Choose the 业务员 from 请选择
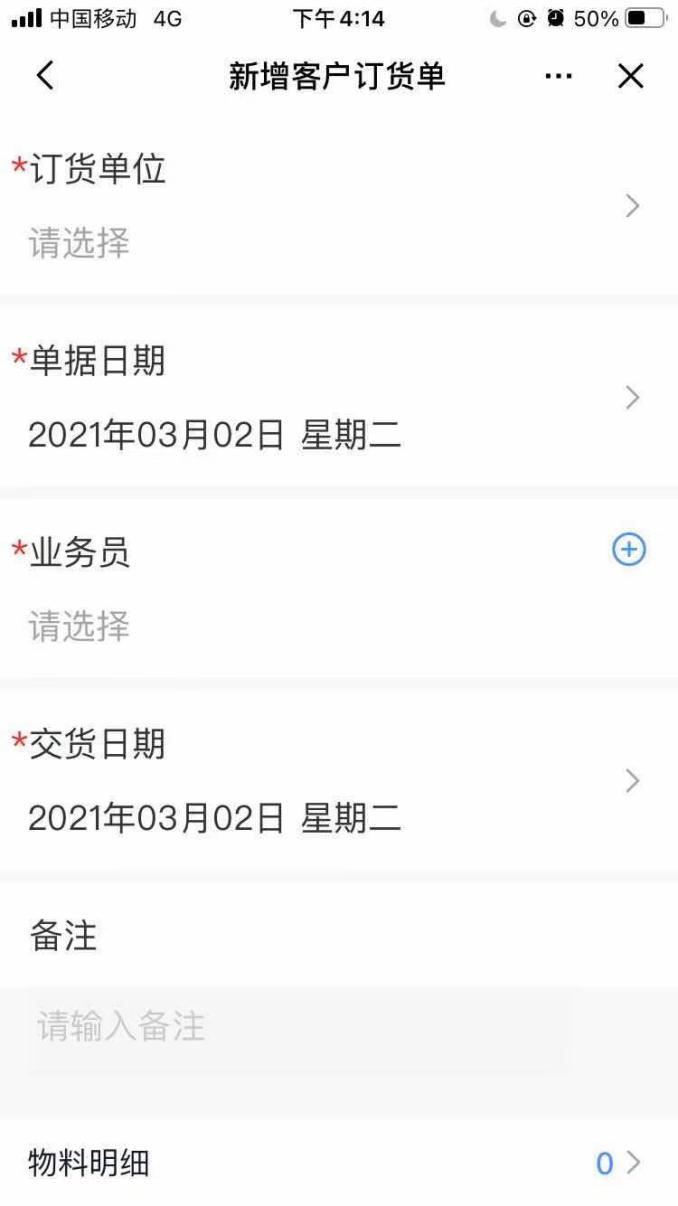 [79, 627]
